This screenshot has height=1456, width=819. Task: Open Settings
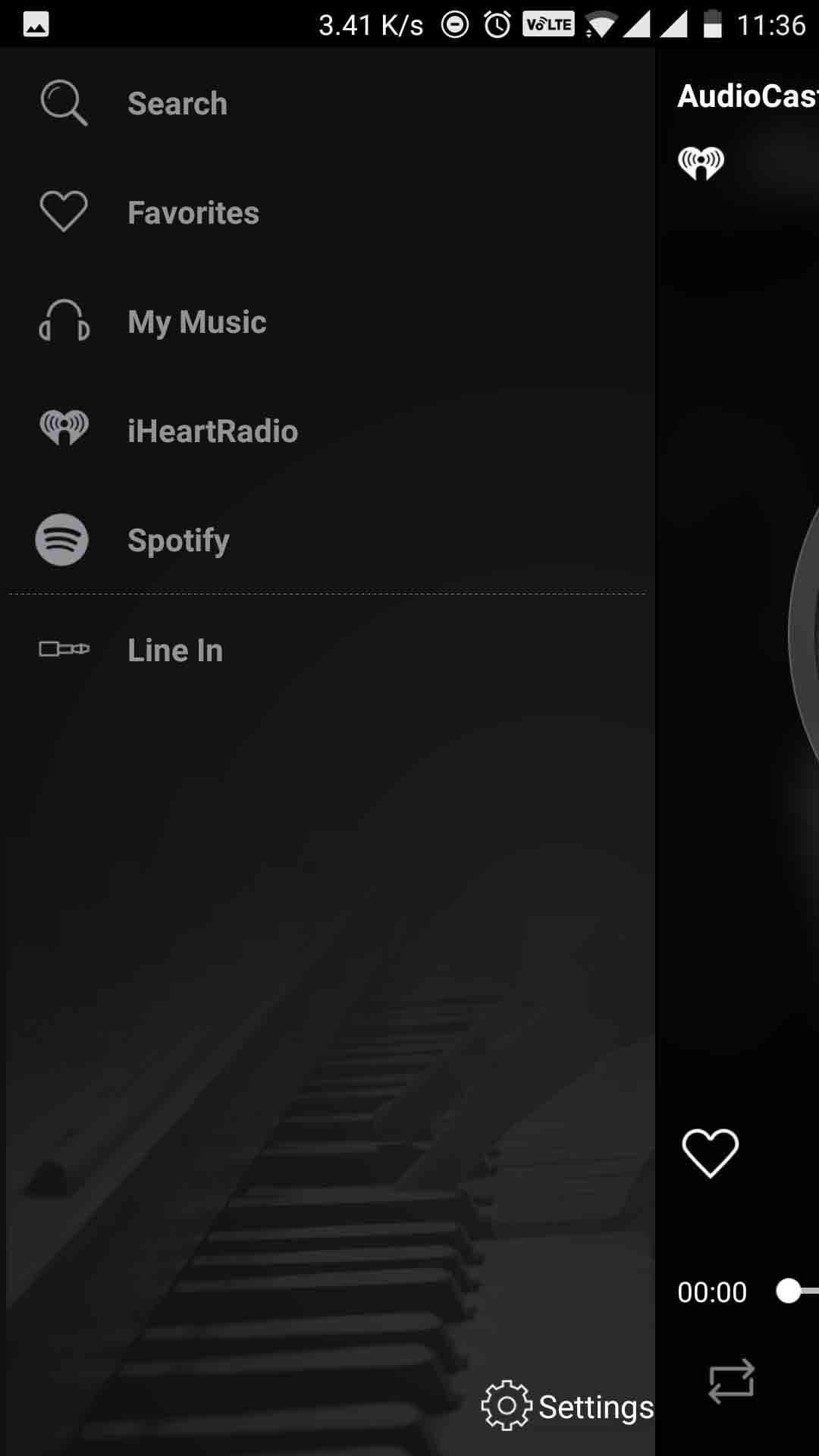pyautogui.click(x=567, y=1407)
